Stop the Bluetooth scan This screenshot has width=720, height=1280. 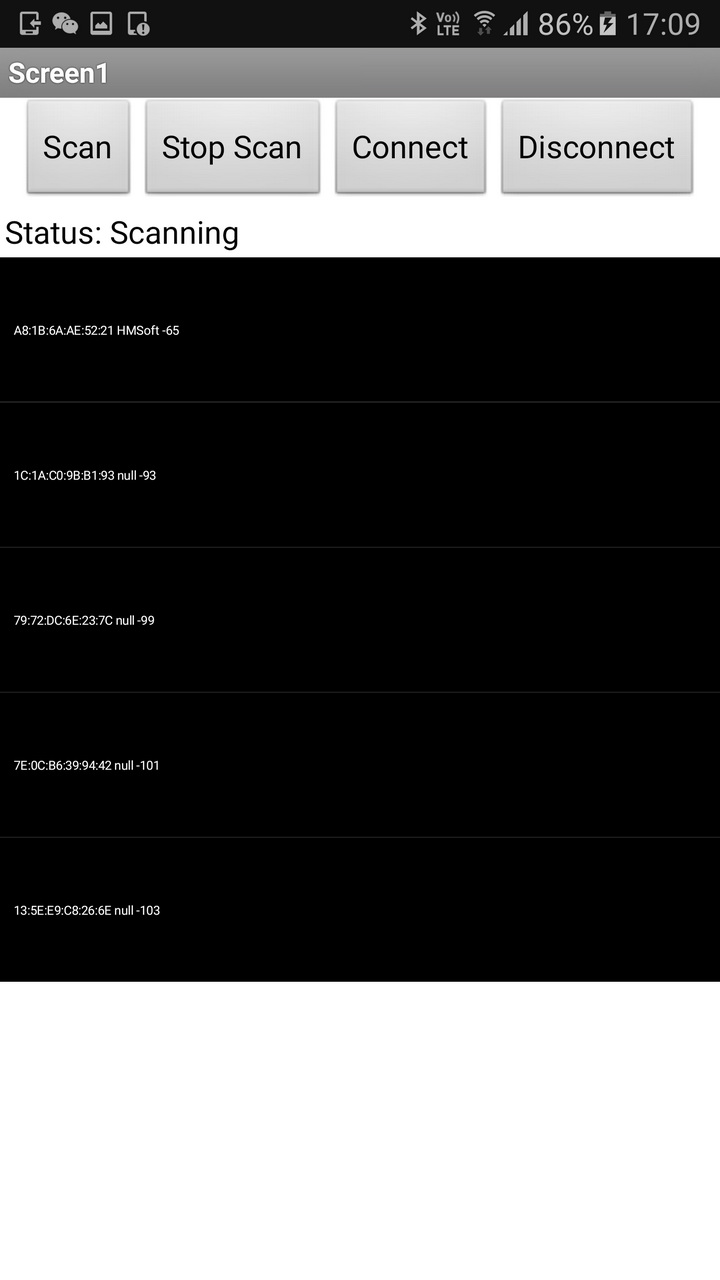tap(232, 147)
